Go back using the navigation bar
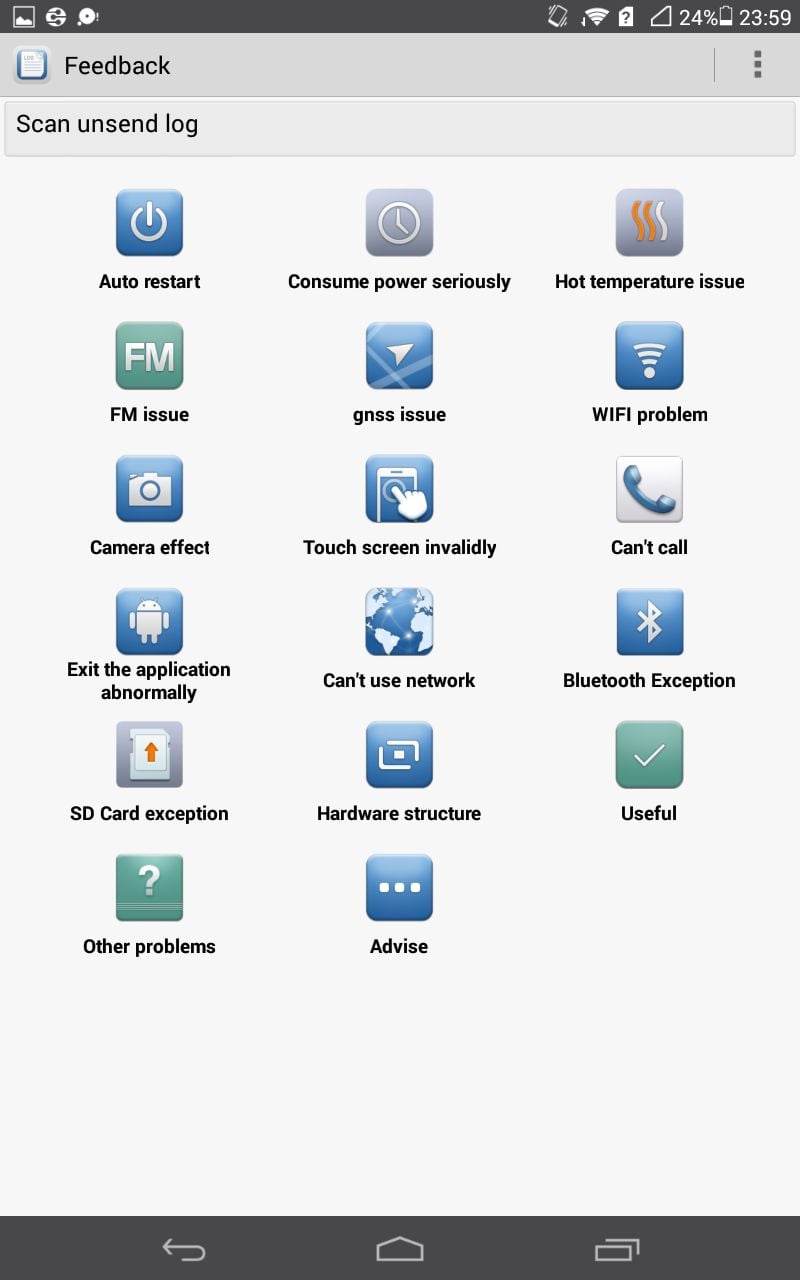 tap(184, 1249)
